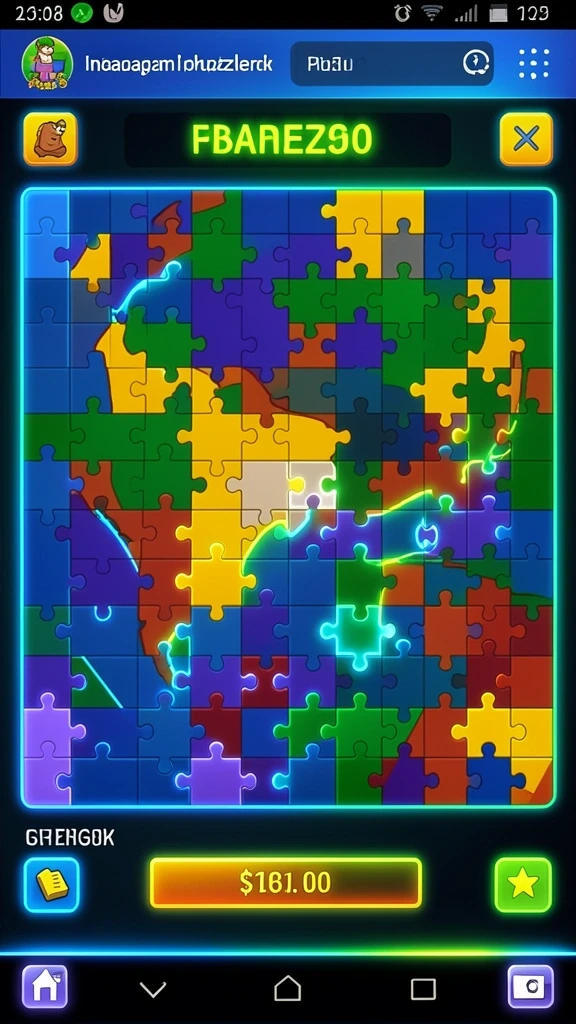Open the profile avatar in the header
This screenshot has width=576, height=1024.
point(47,63)
